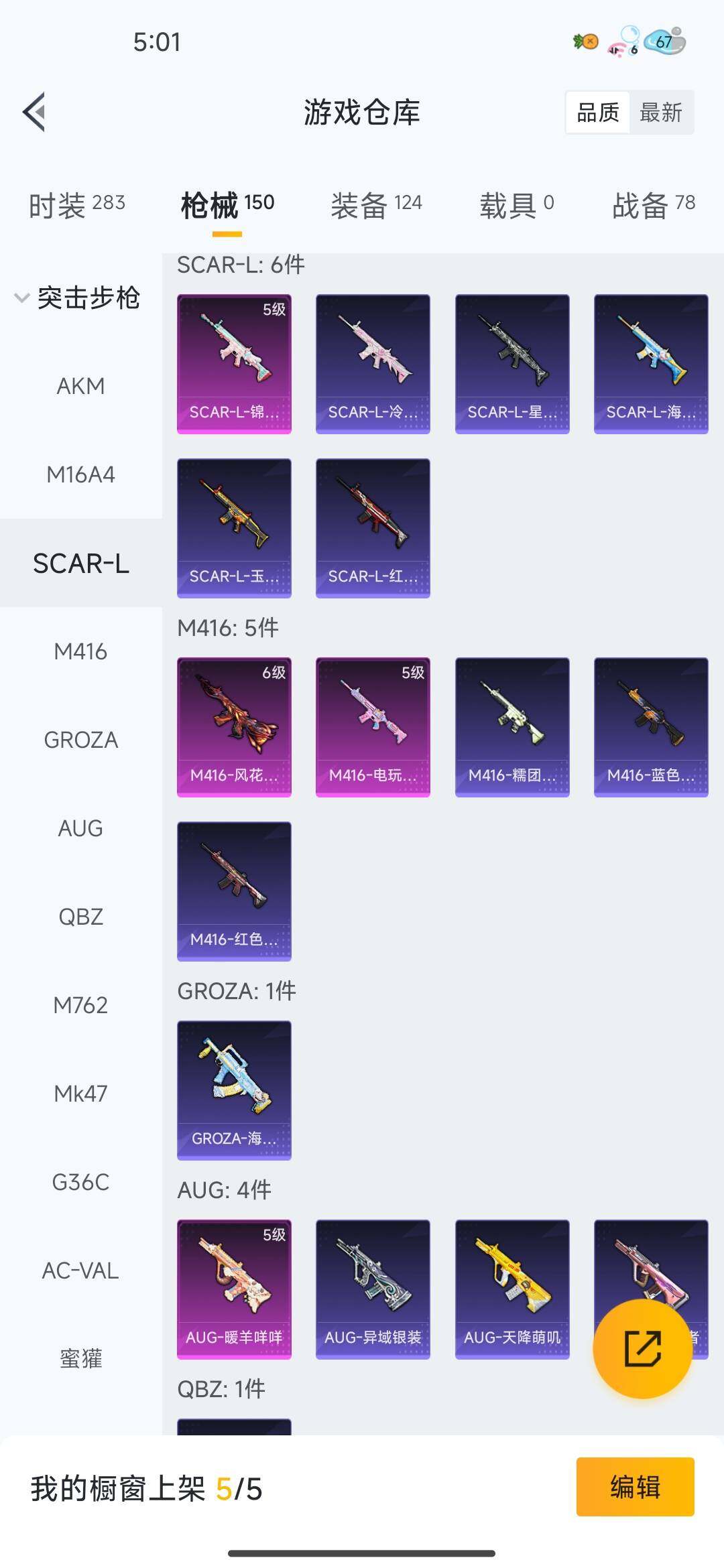Collapse the 突击步枪 category
The width and height of the screenshot is (724, 1568).
point(77,298)
